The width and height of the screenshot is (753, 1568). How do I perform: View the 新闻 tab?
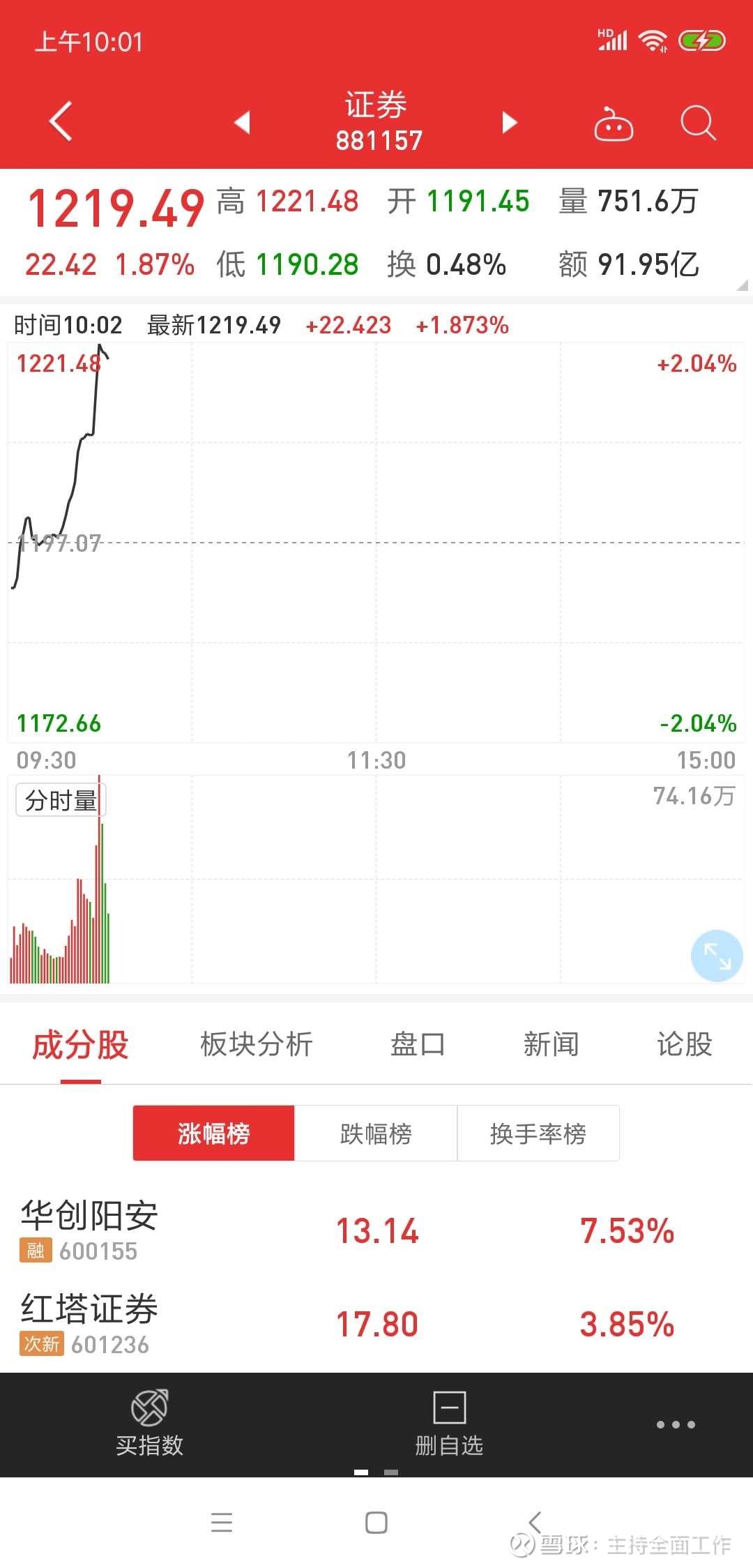(551, 1045)
